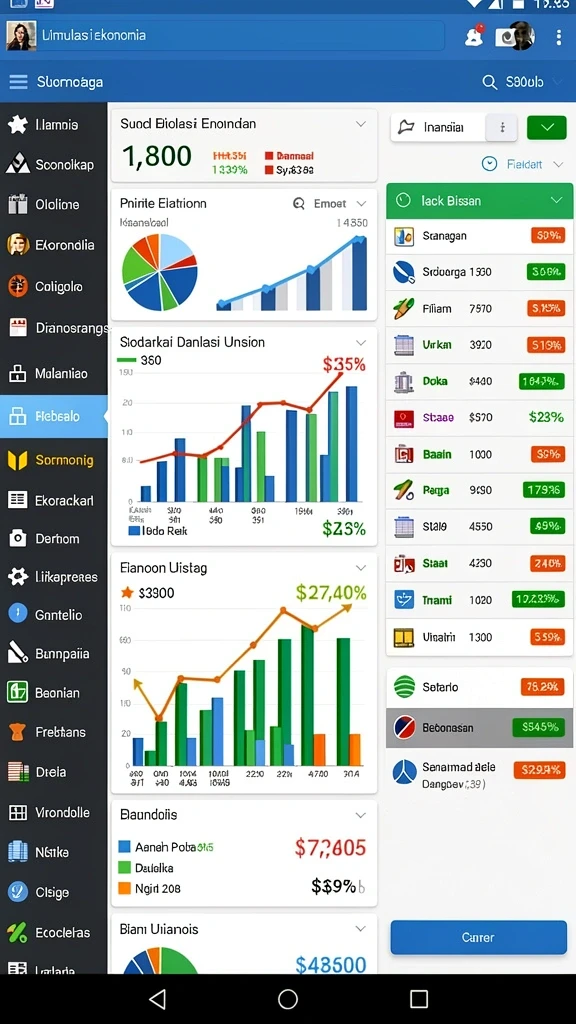Open Likapreres settings item
Image resolution: width=576 pixels, height=1024 pixels.
(x=54, y=577)
